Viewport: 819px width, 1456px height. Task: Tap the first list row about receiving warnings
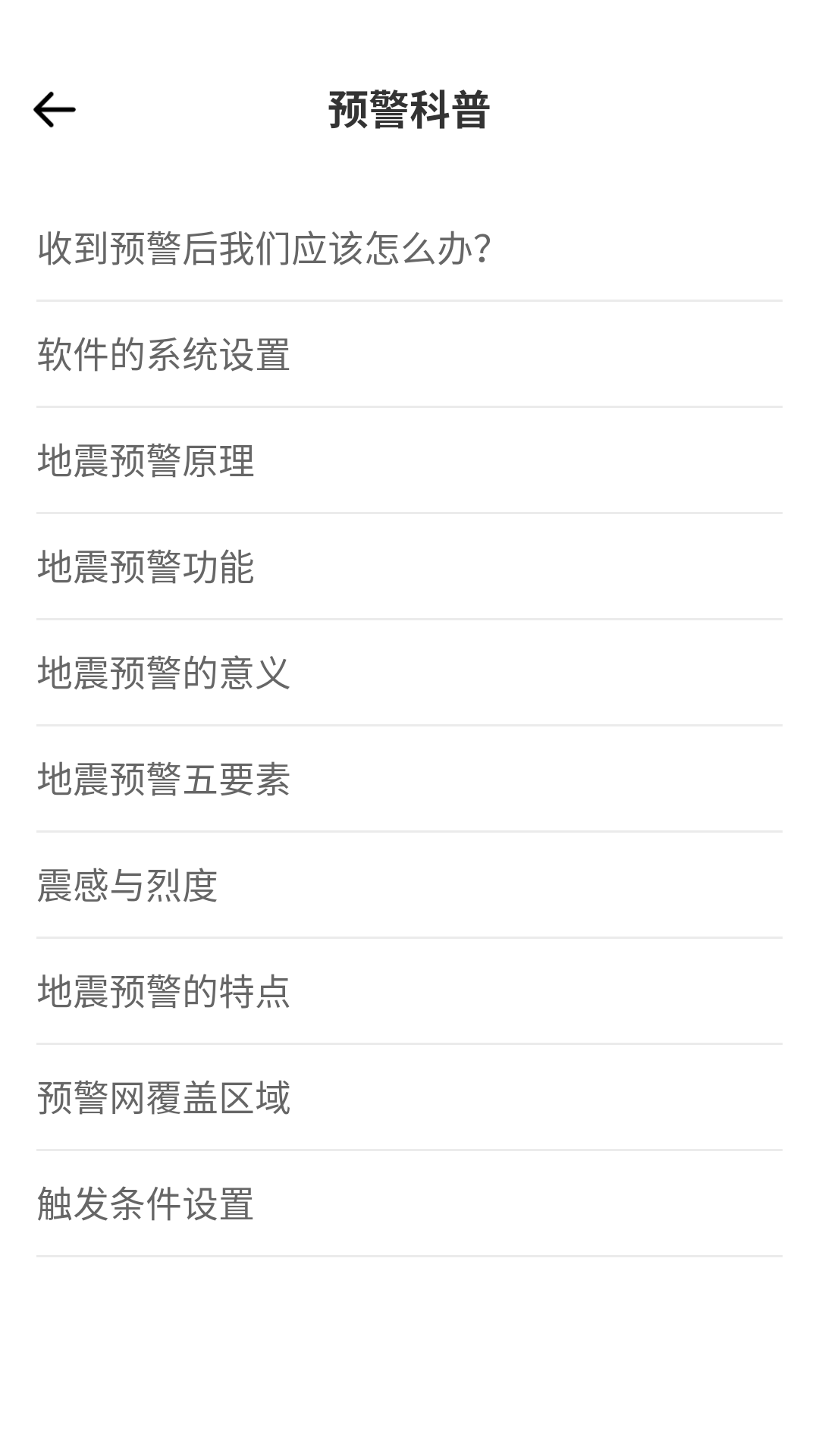[265, 246]
